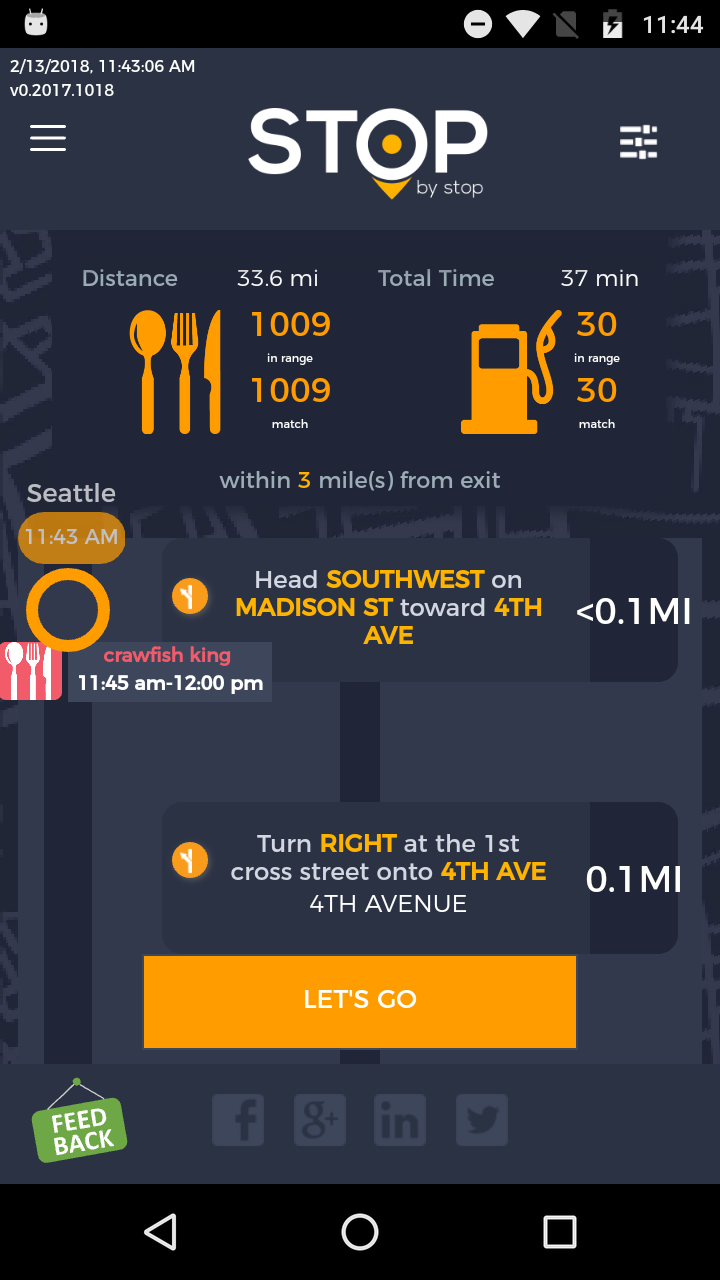Open the crawfish king restaurant stop
Image resolution: width=720 pixels, height=1280 pixels.
pos(168,671)
